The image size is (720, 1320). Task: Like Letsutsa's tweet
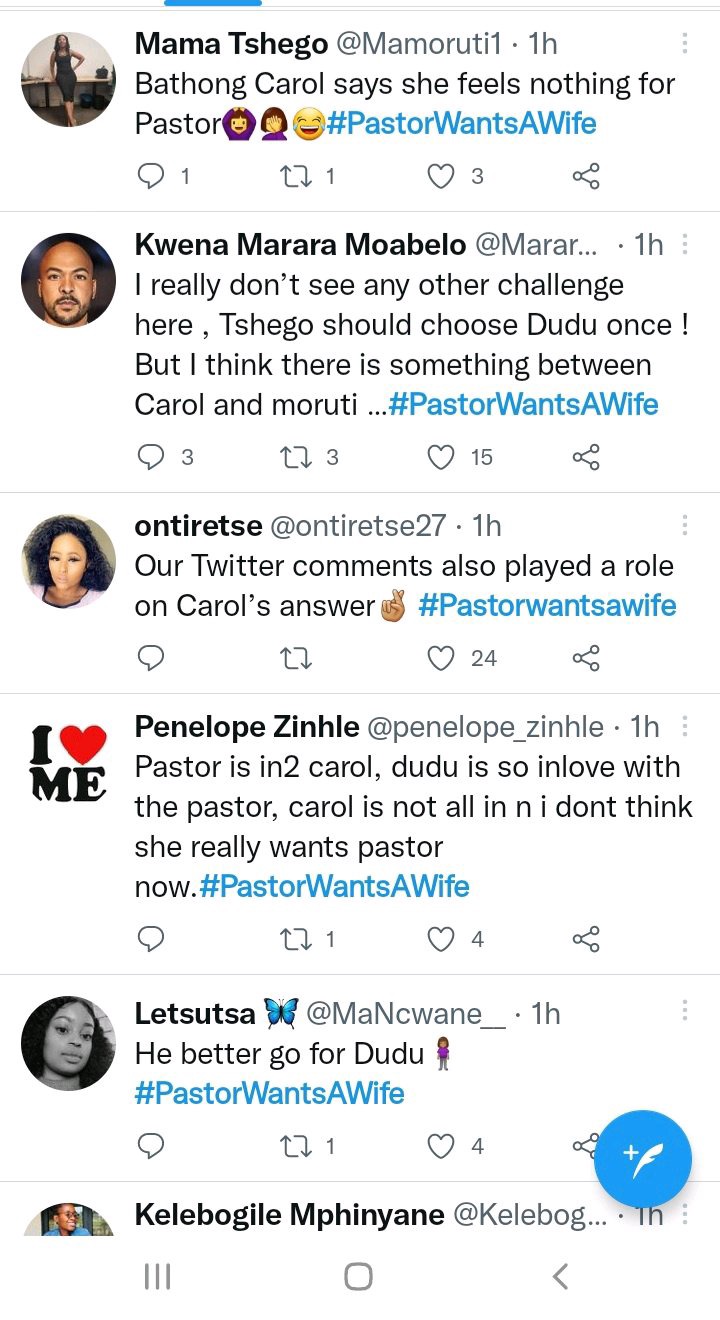(441, 1146)
